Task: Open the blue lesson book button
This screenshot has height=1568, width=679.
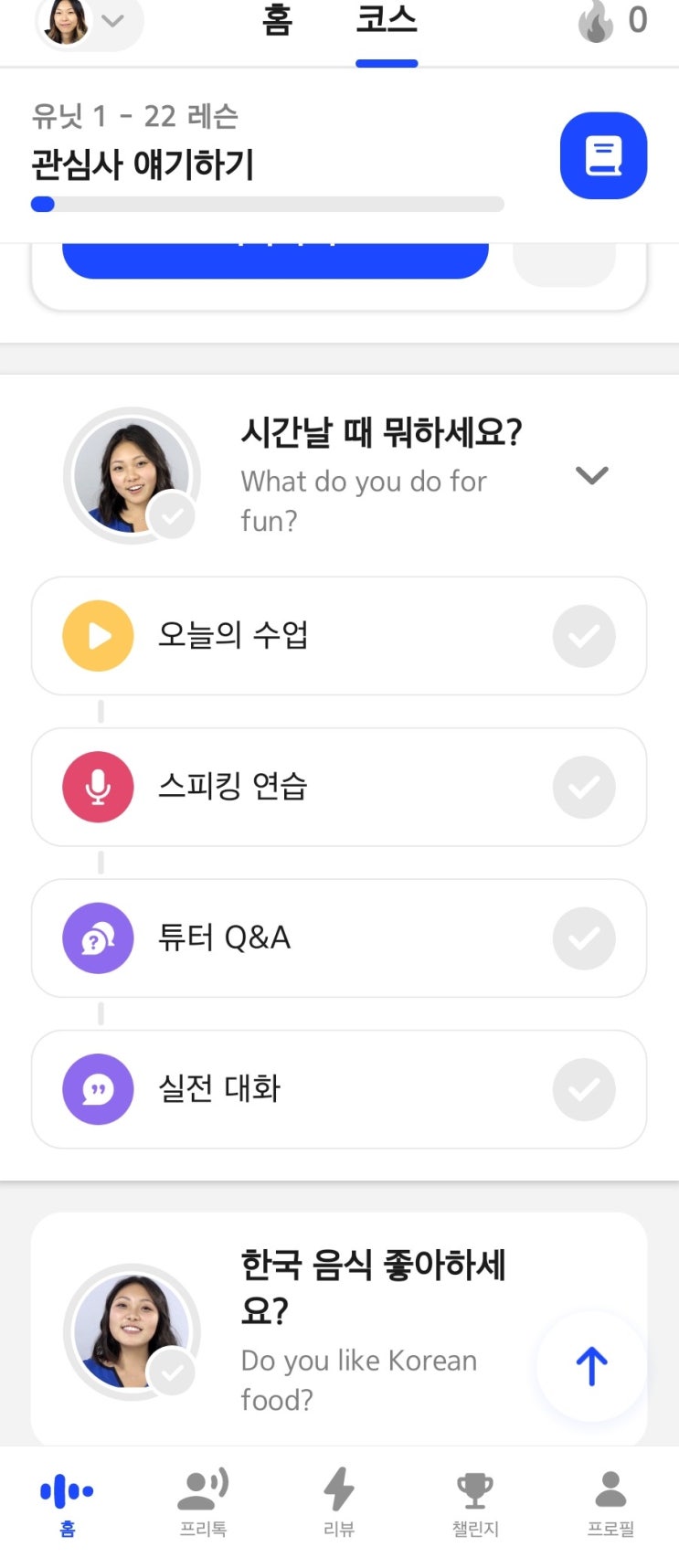Action: [x=603, y=155]
